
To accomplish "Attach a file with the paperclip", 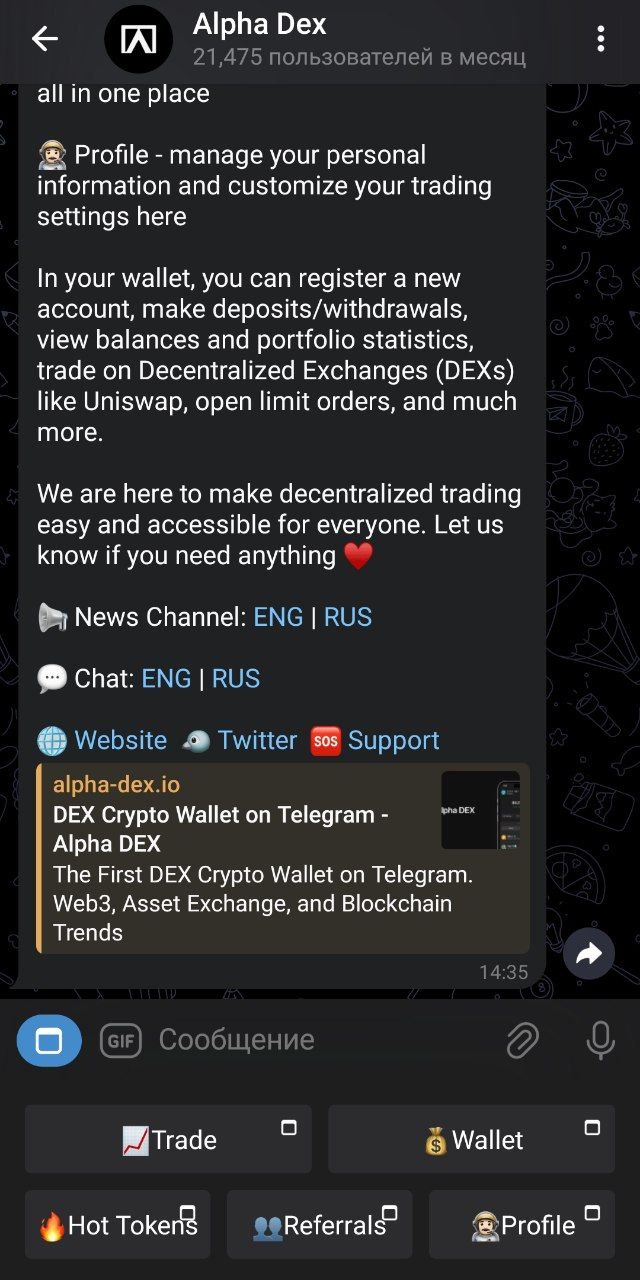I will point(522,1041).
